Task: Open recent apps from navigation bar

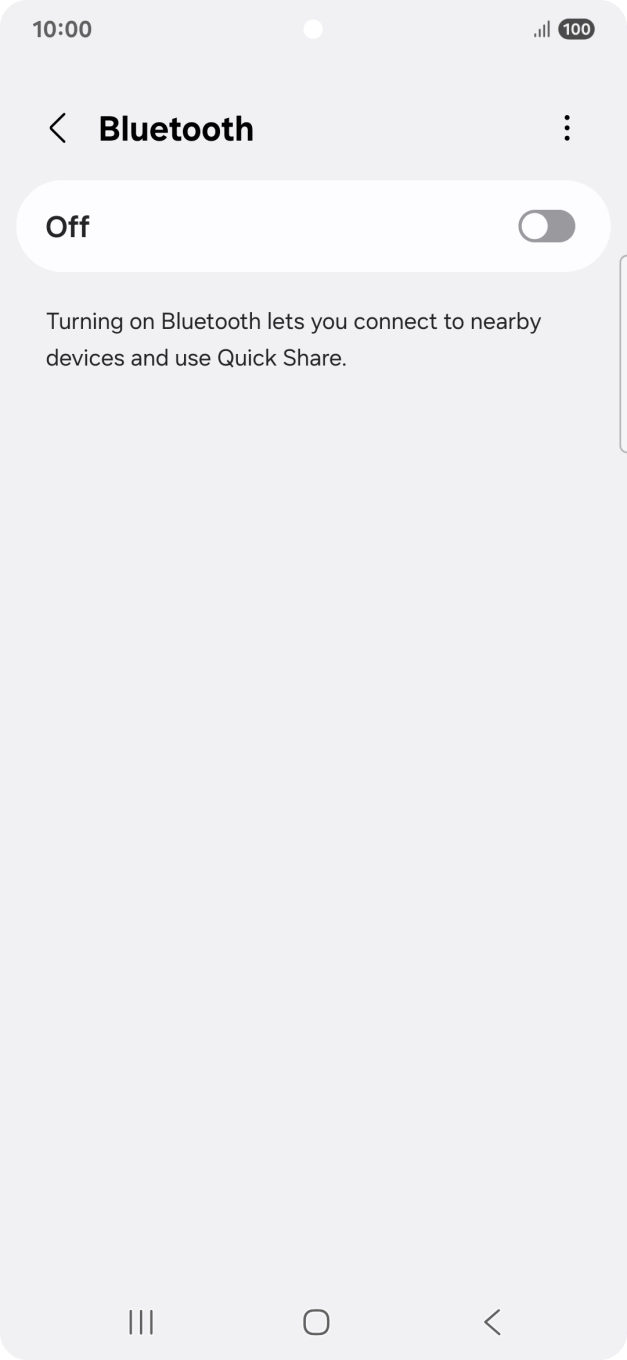Action: tap(141, 1322)
